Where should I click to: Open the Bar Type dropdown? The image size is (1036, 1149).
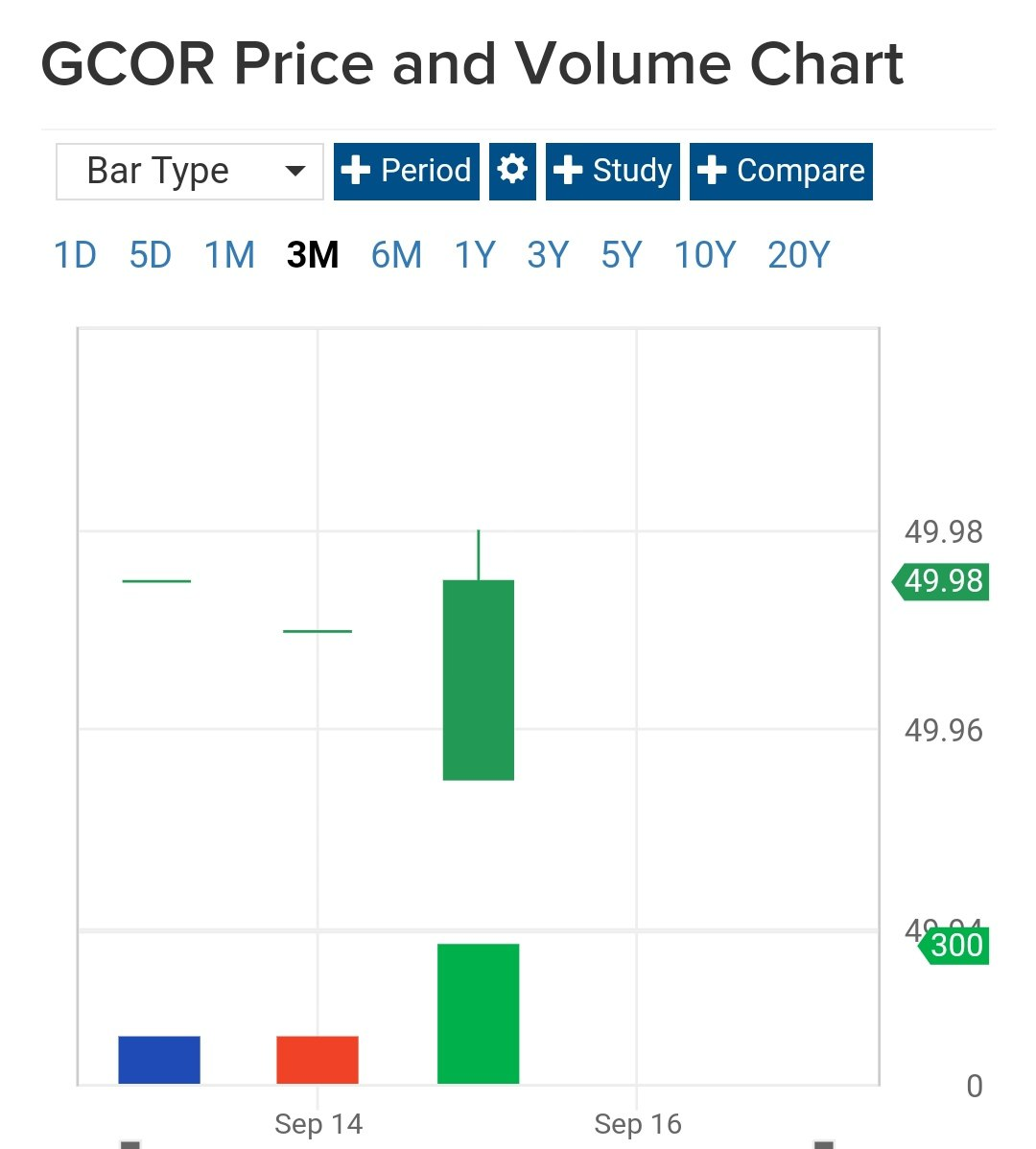190,172
